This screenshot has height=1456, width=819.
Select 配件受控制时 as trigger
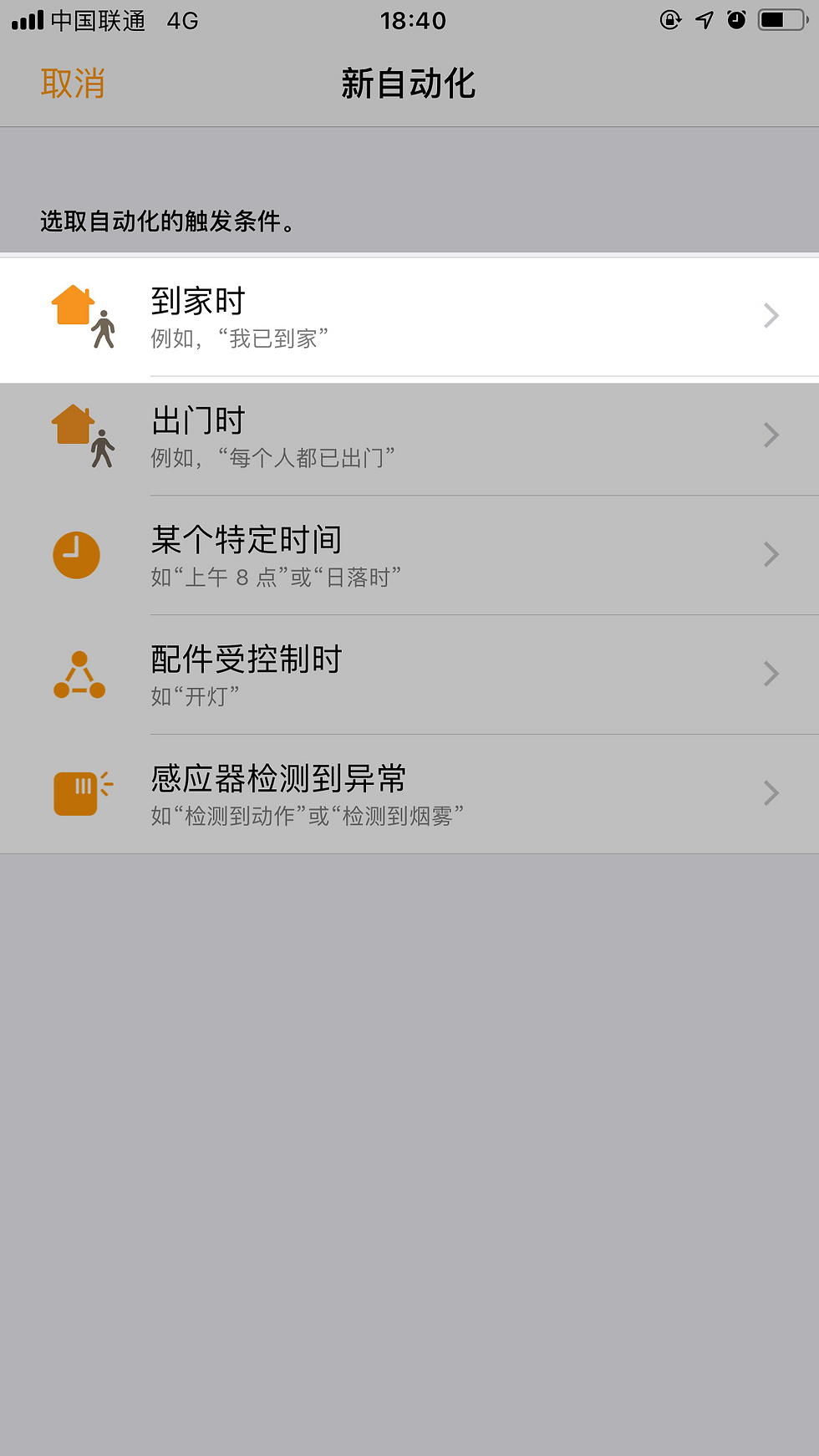click(409, 675)
